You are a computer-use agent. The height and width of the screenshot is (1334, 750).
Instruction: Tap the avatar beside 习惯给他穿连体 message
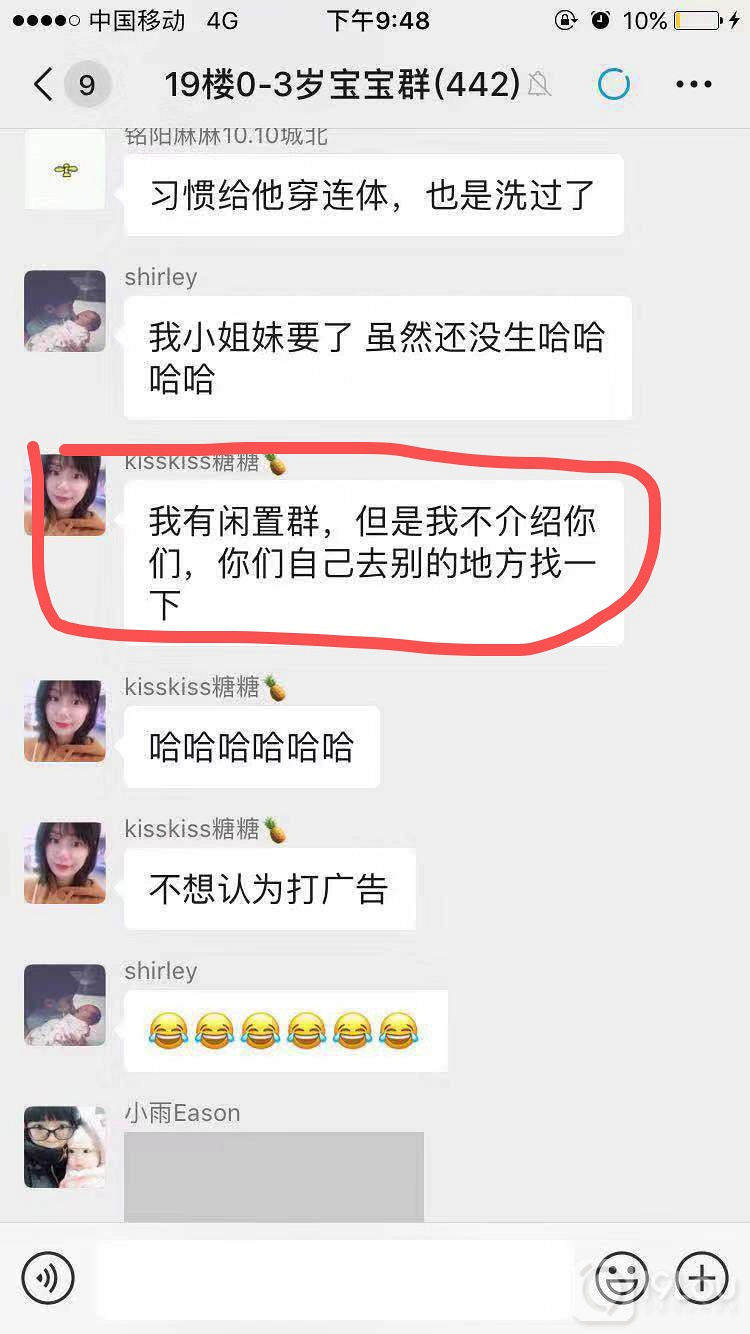65,170
